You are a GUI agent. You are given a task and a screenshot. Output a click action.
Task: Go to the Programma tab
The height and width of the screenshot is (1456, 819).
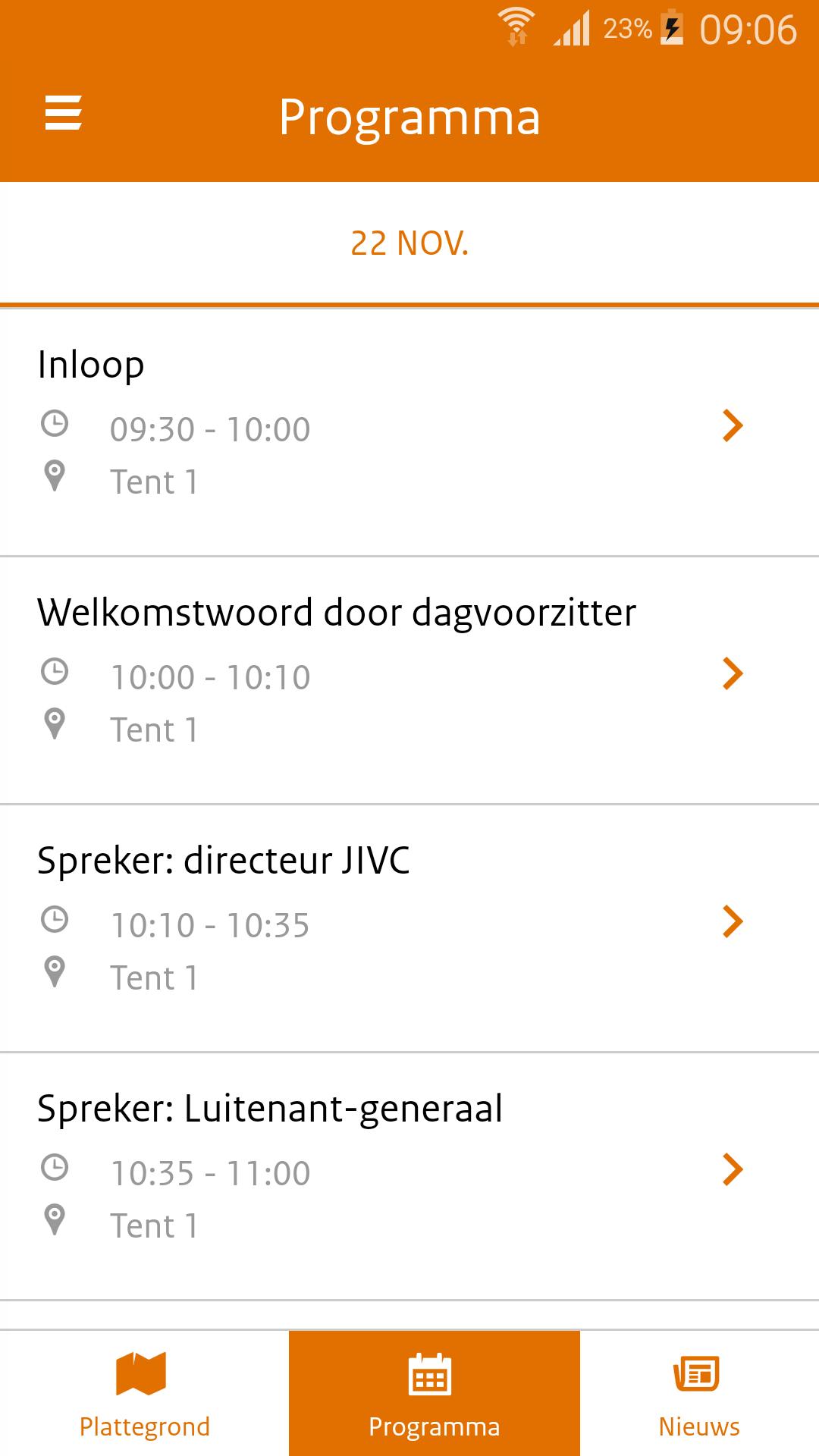coord(434,1394)
